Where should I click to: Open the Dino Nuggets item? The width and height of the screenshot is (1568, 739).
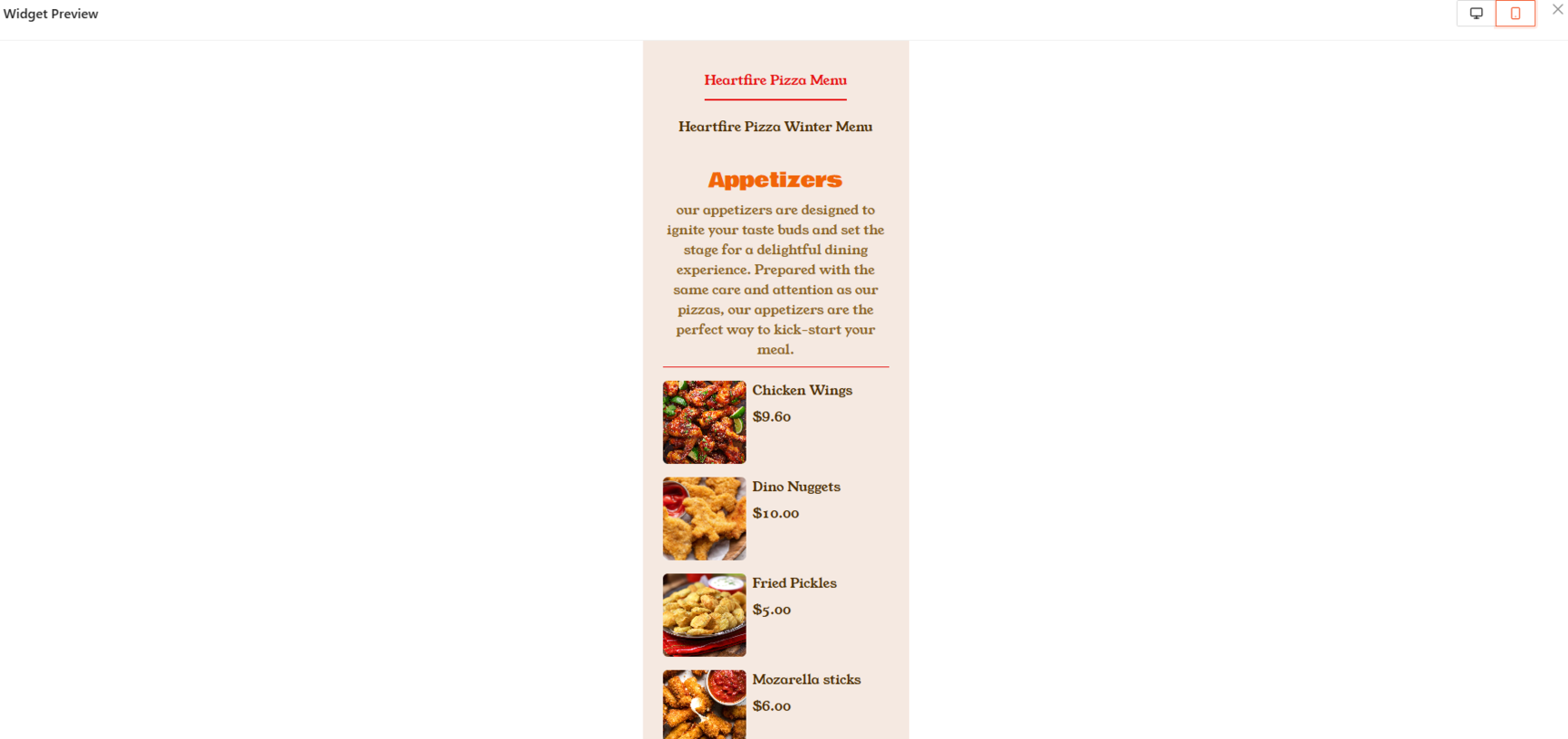pyautogui.click(x=796, y=487)
